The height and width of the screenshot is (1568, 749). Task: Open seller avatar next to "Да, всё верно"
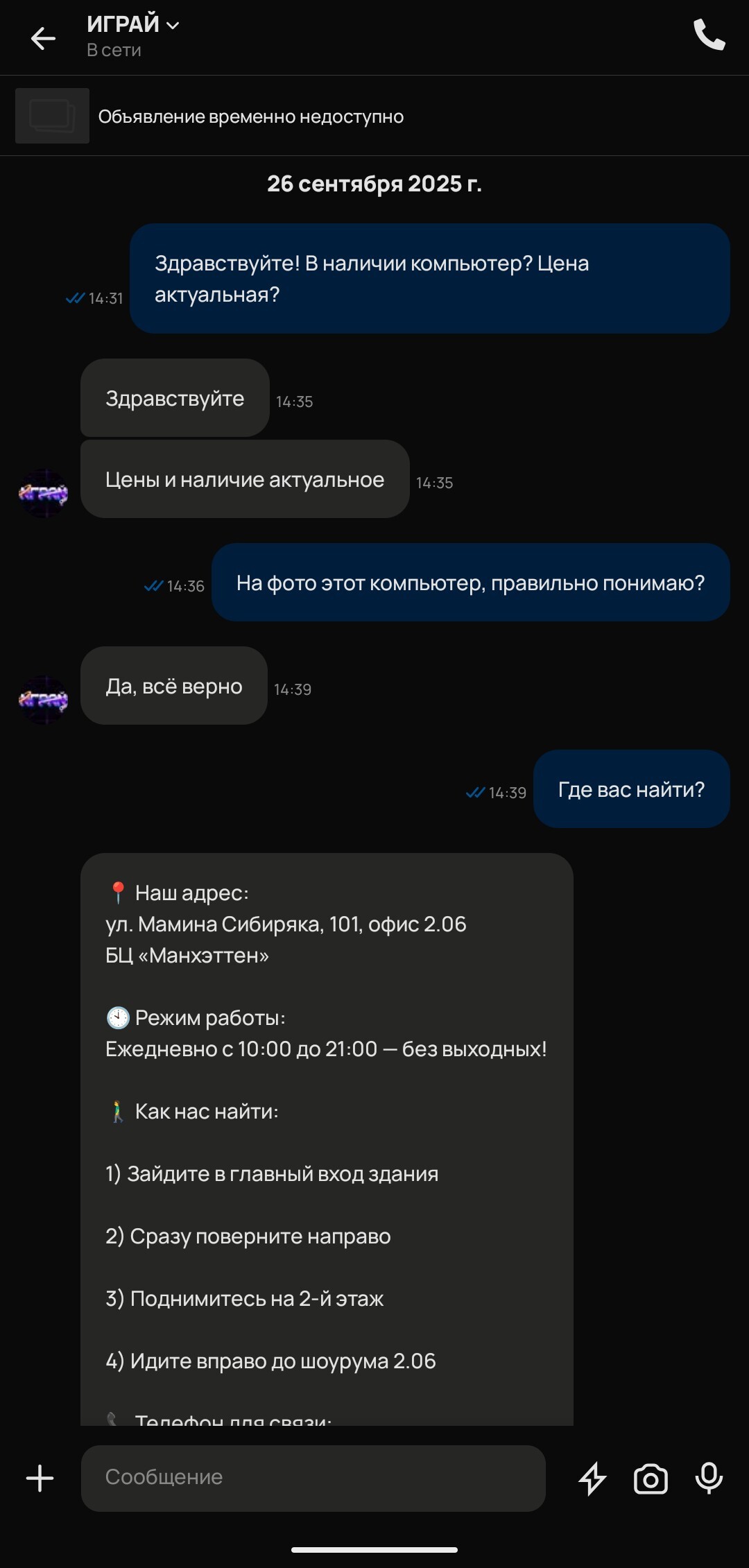coord(43,700)
